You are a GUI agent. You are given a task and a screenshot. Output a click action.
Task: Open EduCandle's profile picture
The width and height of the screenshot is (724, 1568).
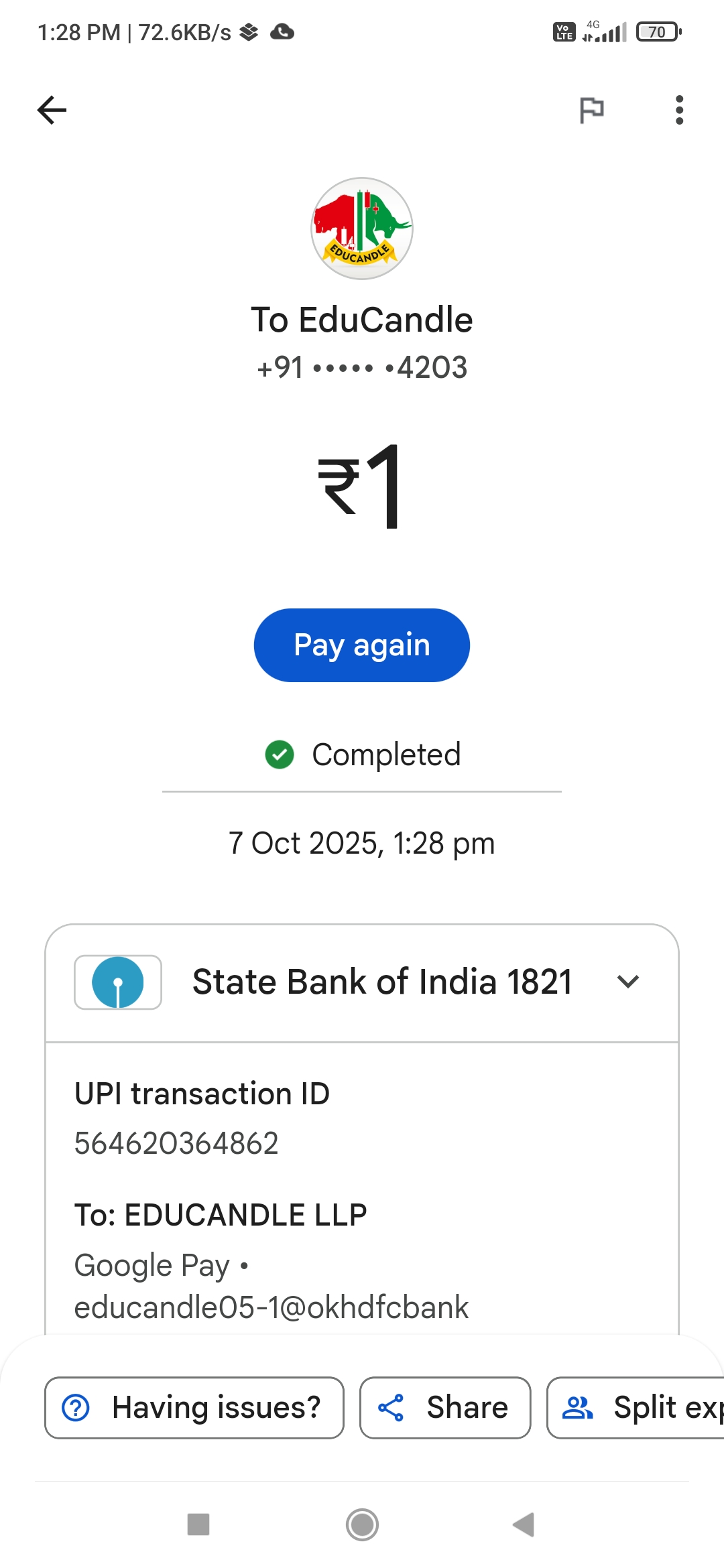tap(362, 228)
